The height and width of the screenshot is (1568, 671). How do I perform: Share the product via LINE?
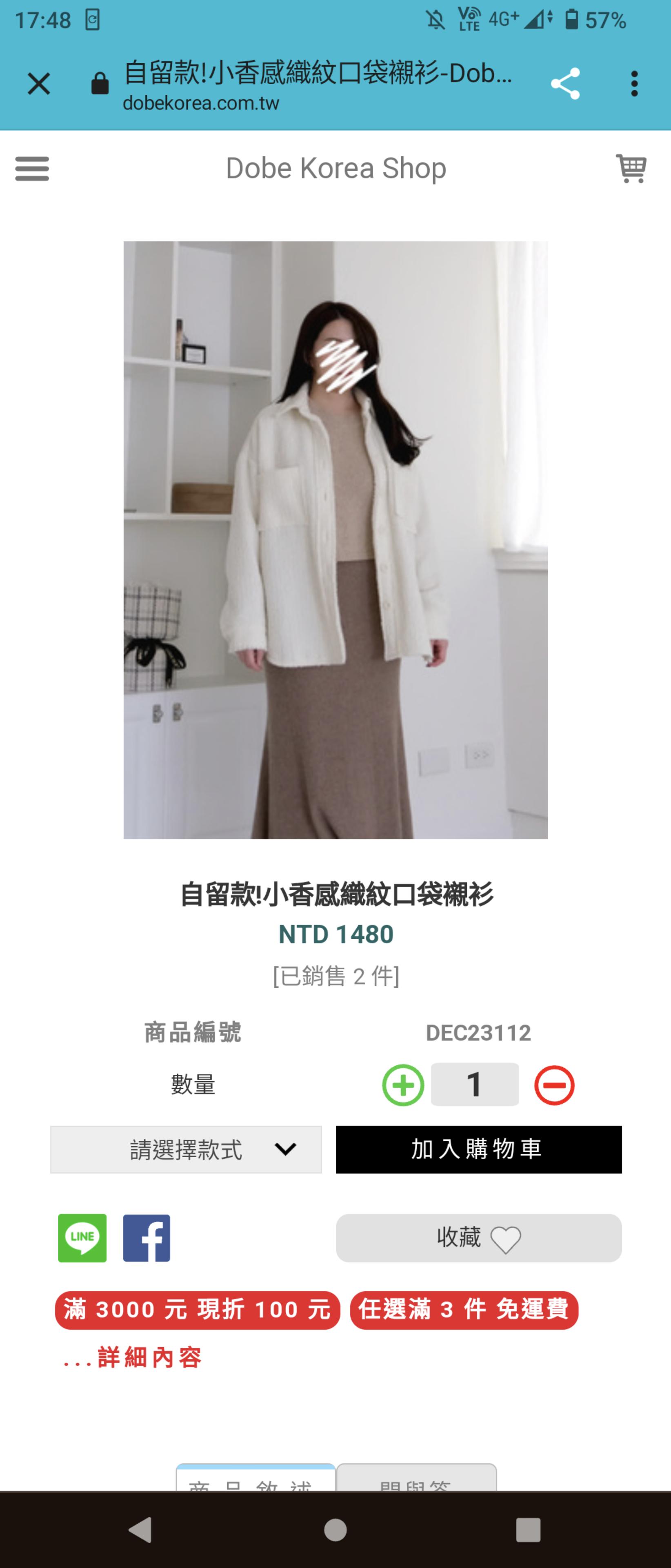click(x=82, y=1238)
